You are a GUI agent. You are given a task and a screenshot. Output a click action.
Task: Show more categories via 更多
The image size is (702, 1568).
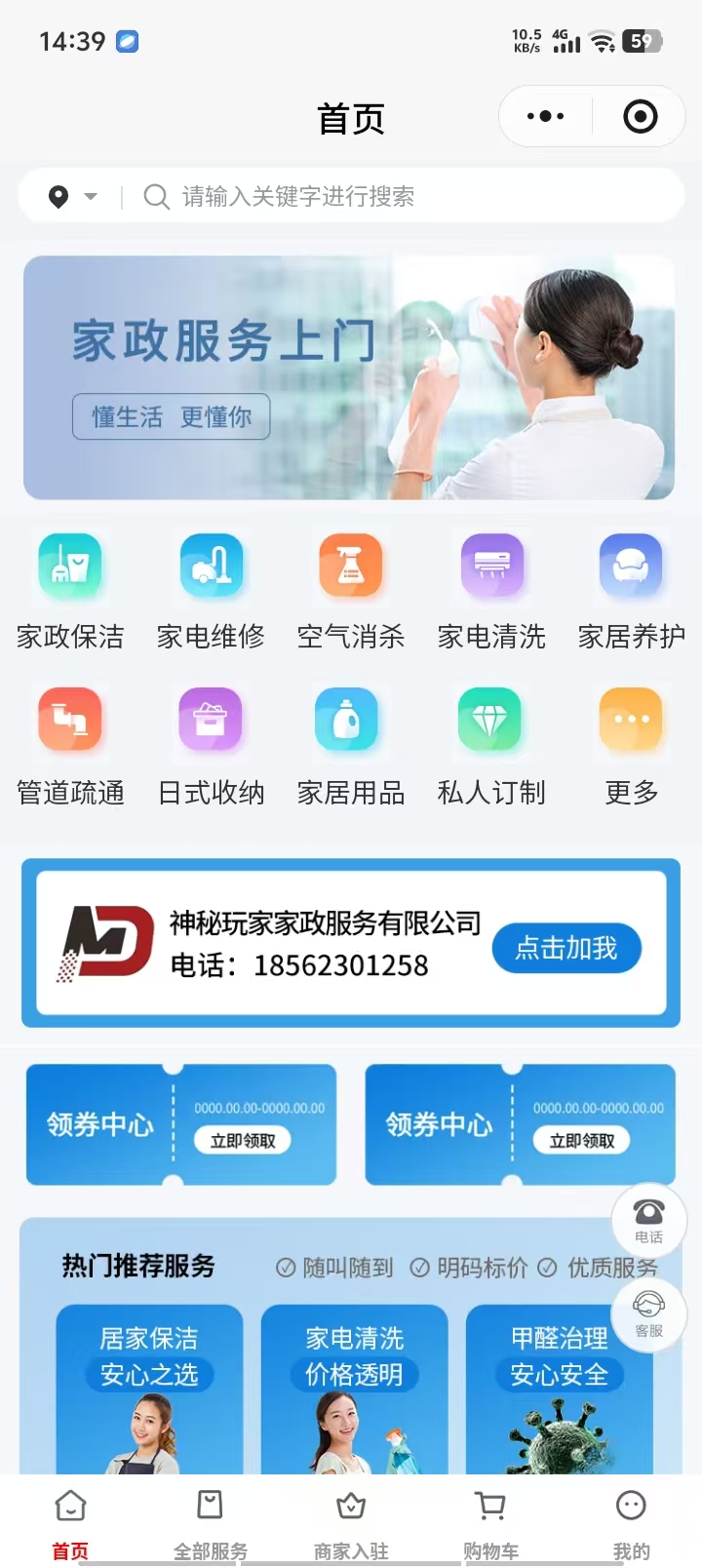[x=631, y=746]
